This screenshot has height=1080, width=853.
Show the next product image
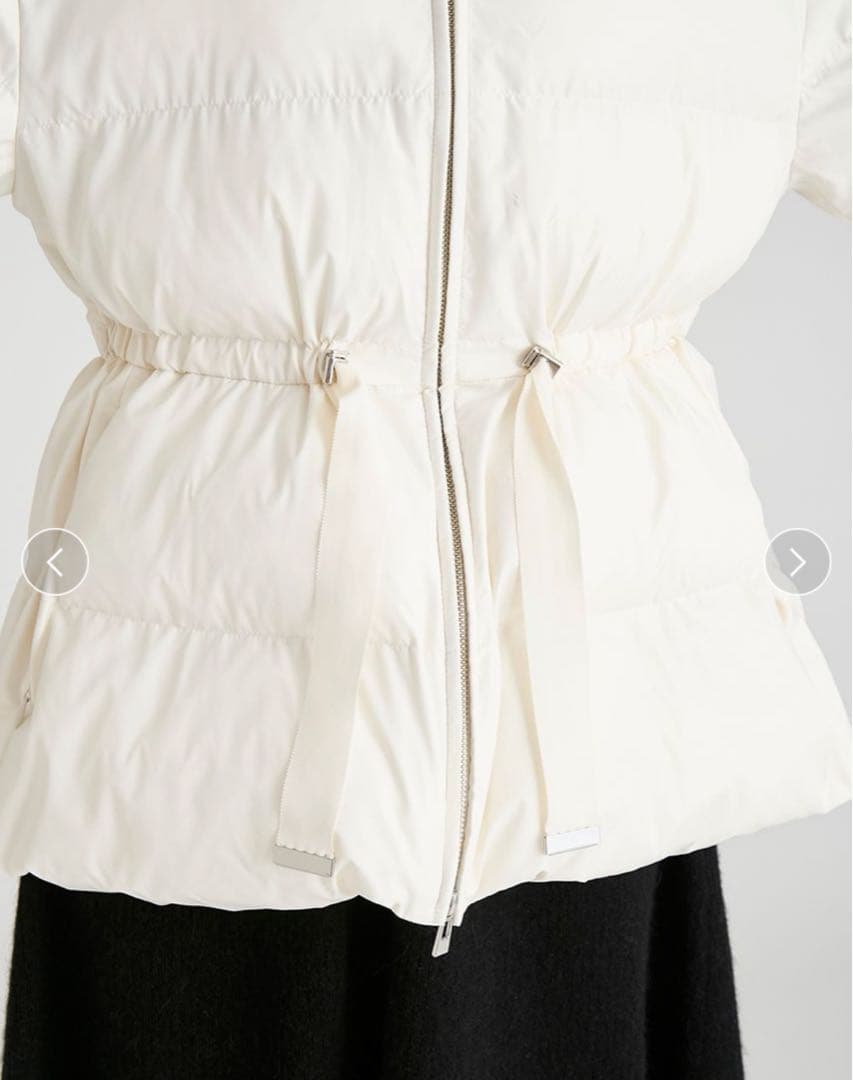(x=797, y=562)
